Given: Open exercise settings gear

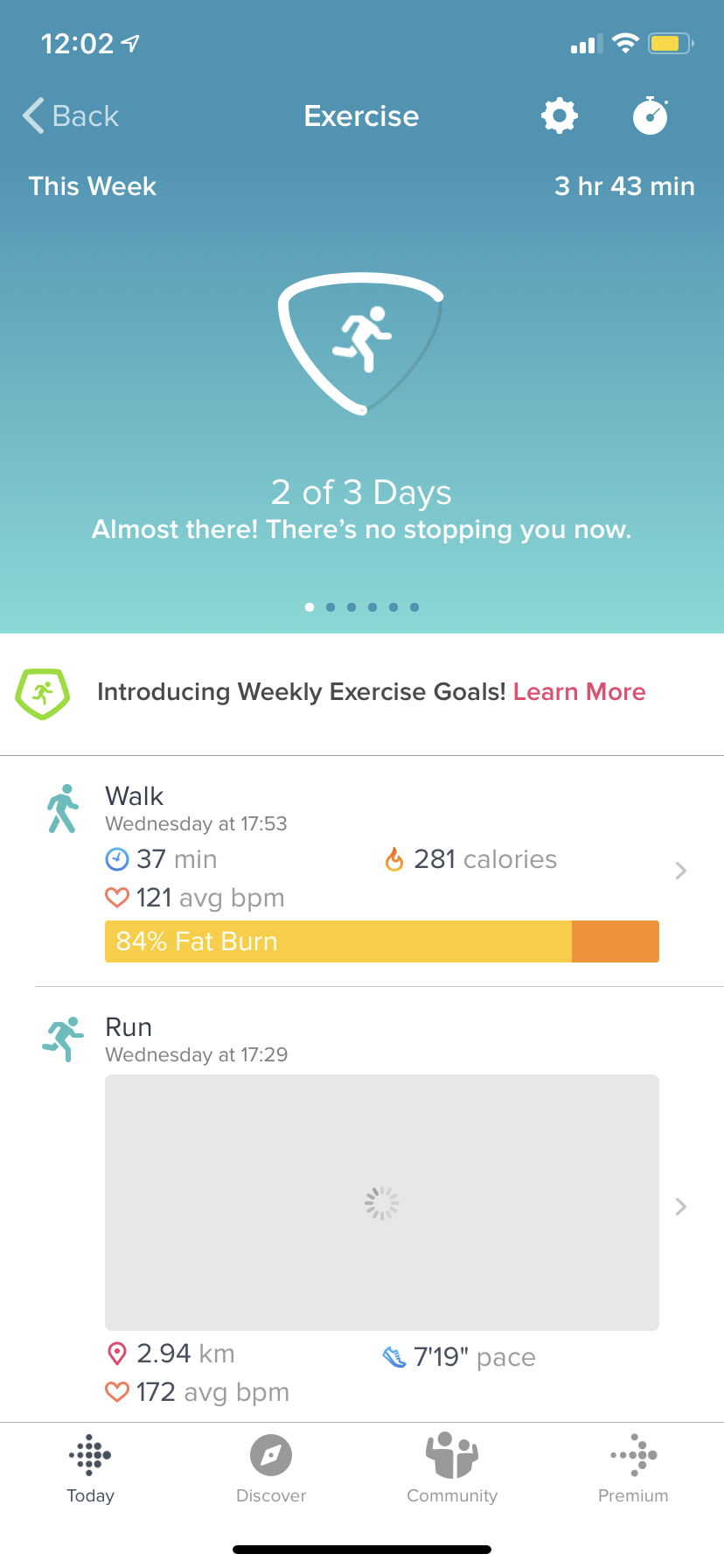Looking at the screenshot, I should point(560,116).
